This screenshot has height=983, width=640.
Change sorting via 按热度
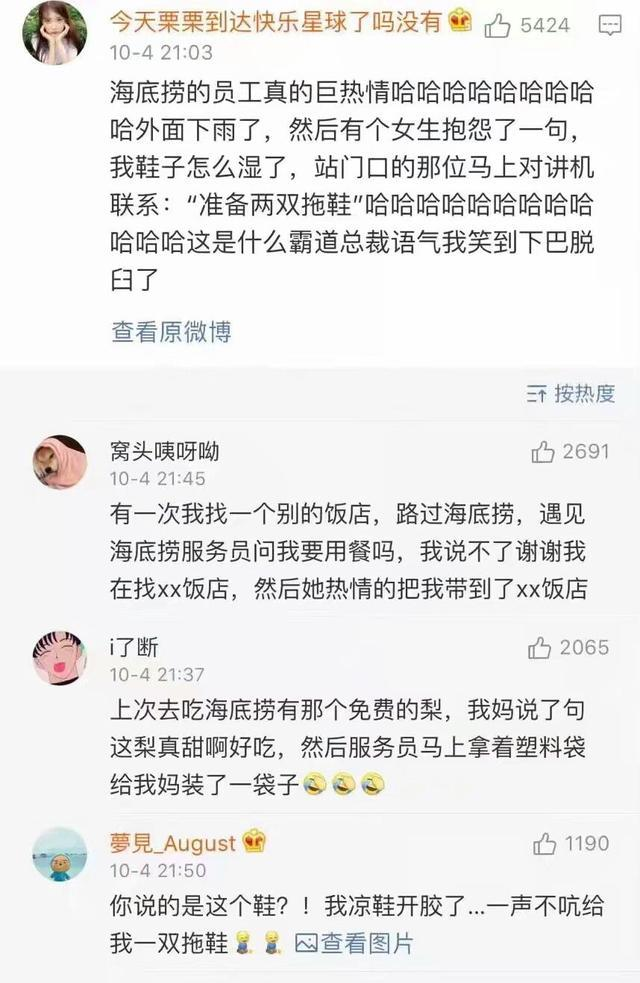tap(572, 393)
